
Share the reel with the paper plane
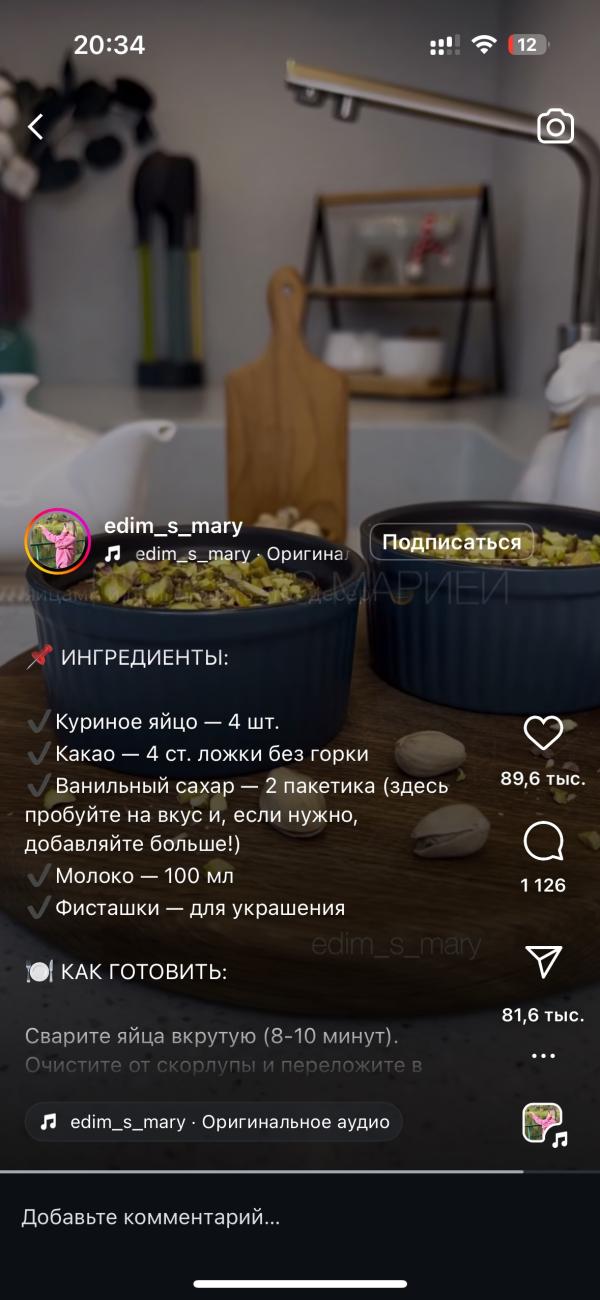543,961
